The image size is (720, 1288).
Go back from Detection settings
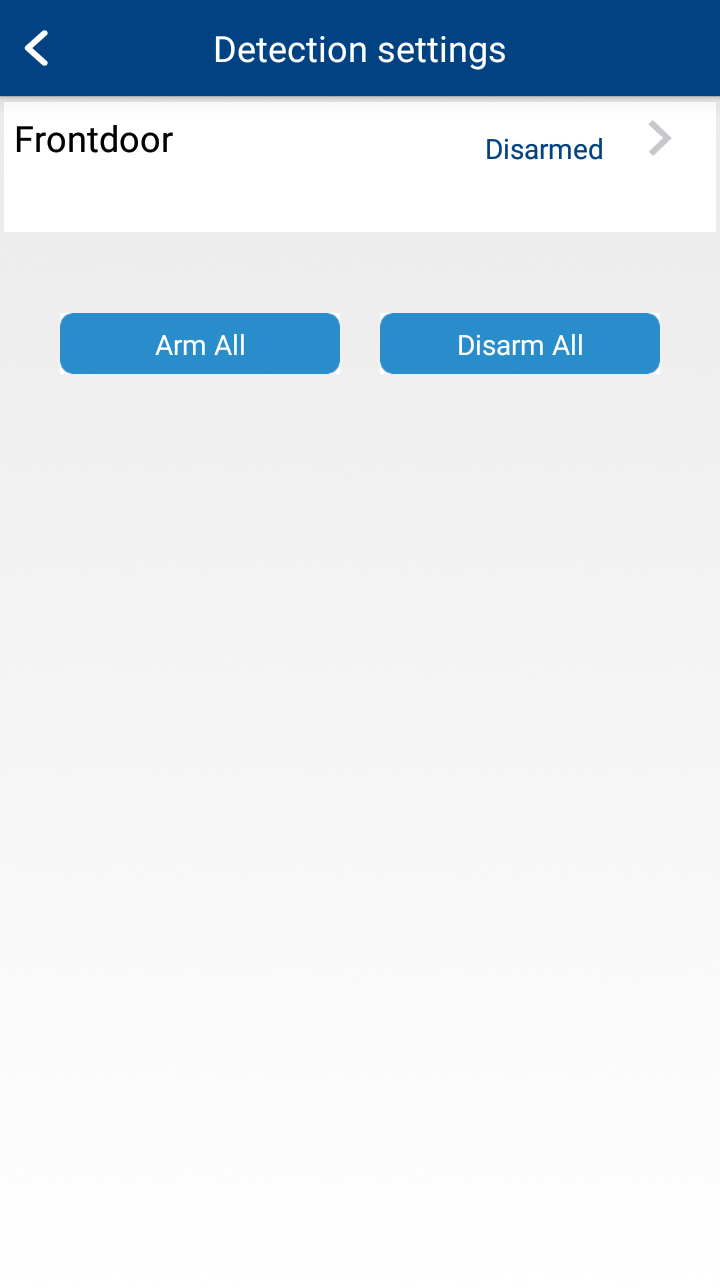37,48
